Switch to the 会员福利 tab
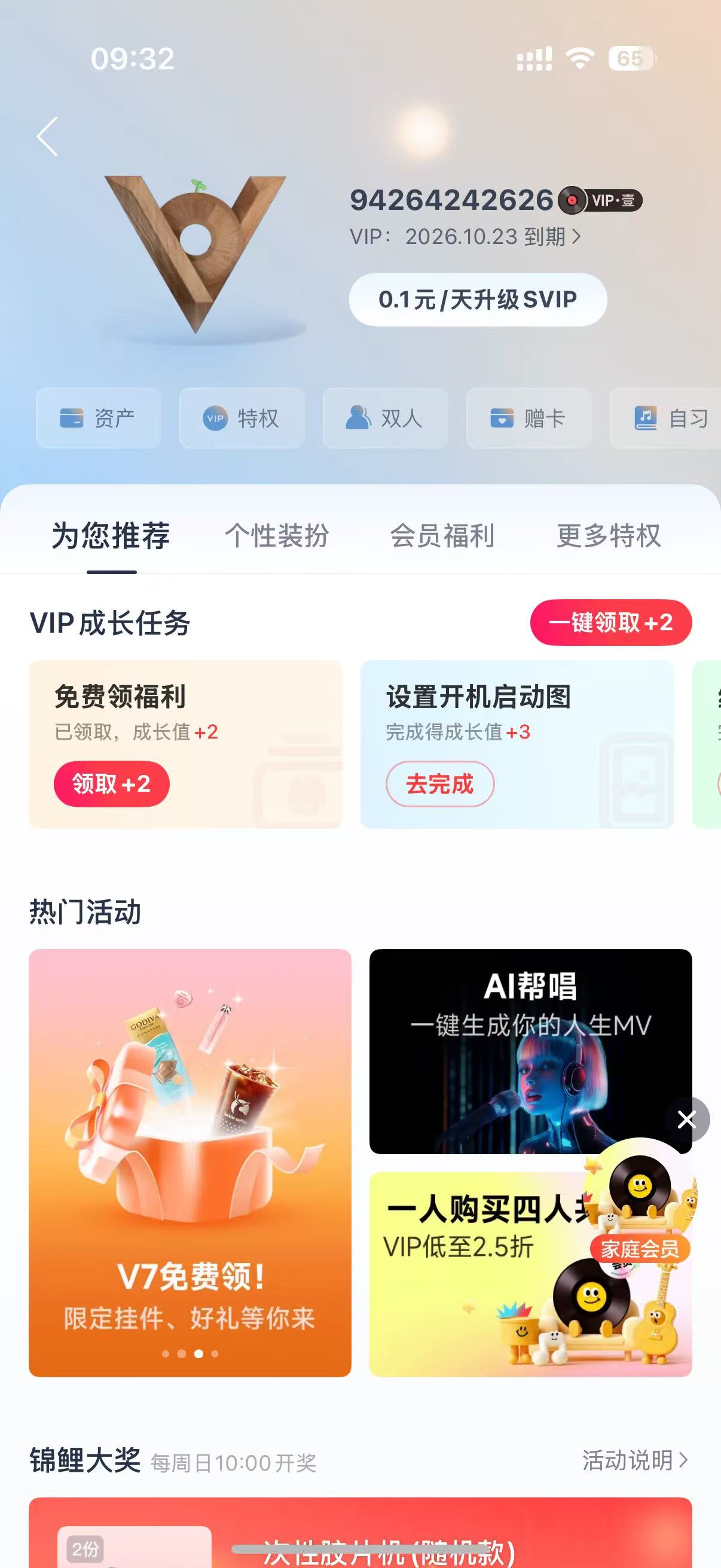 click(x=442, y=536)
